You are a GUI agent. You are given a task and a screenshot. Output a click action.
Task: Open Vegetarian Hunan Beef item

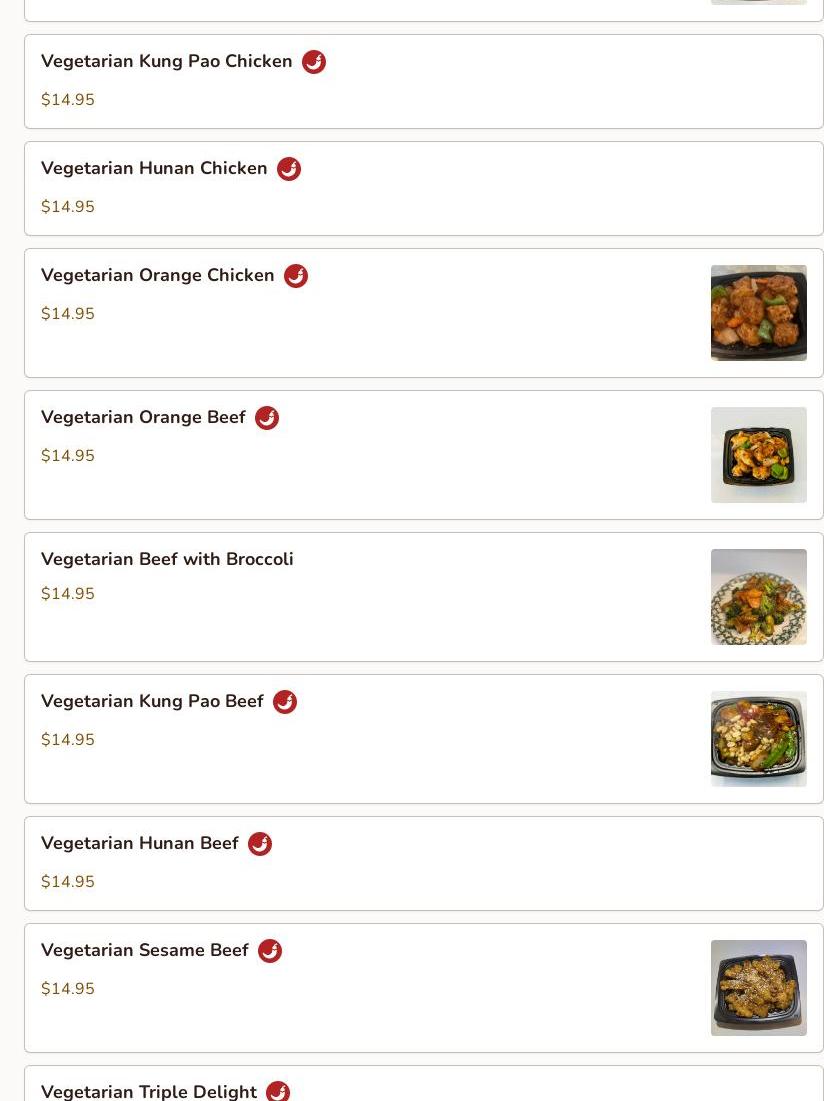422,863
